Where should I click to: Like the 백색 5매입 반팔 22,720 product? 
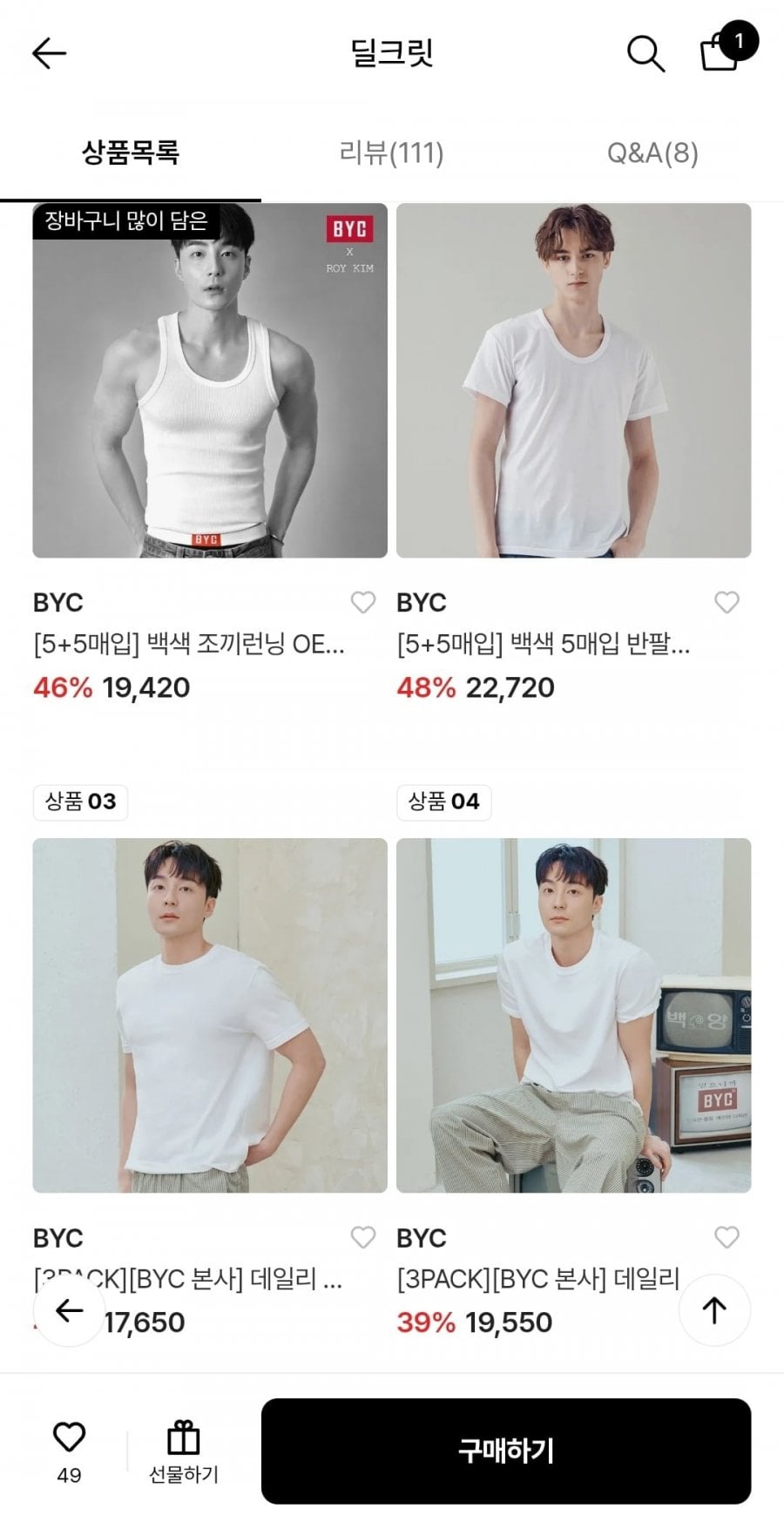[x=727, y=602]
